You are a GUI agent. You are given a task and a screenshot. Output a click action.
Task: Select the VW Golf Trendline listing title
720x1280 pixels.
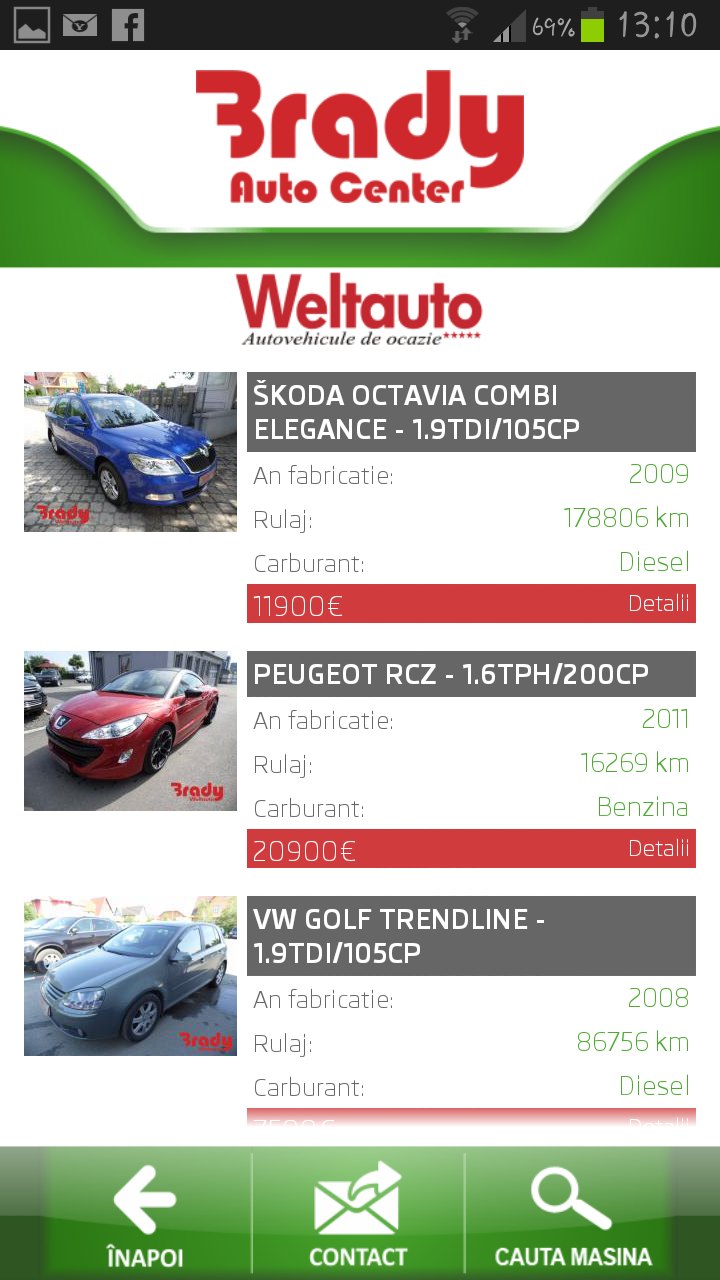[x=471, y=936]
